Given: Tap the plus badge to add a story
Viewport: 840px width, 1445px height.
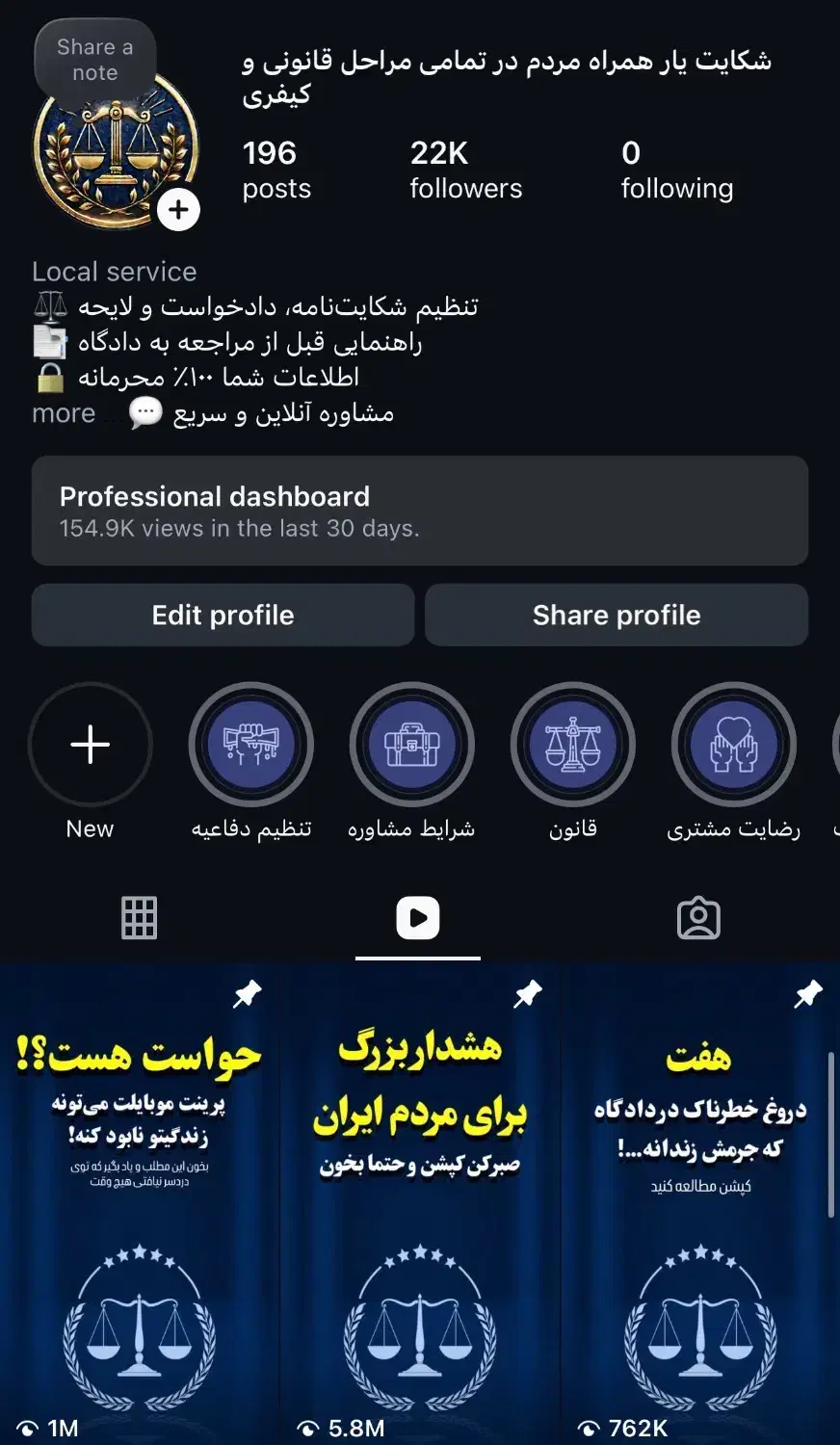Looking at the screenshot, I should pyautogui.click(x=177, y=209).
